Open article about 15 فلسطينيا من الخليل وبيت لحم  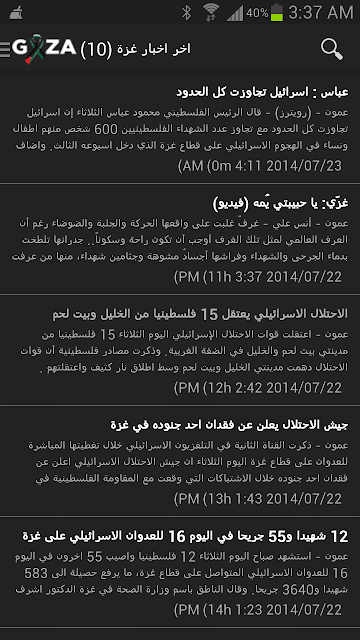click(x=180, y=350)
